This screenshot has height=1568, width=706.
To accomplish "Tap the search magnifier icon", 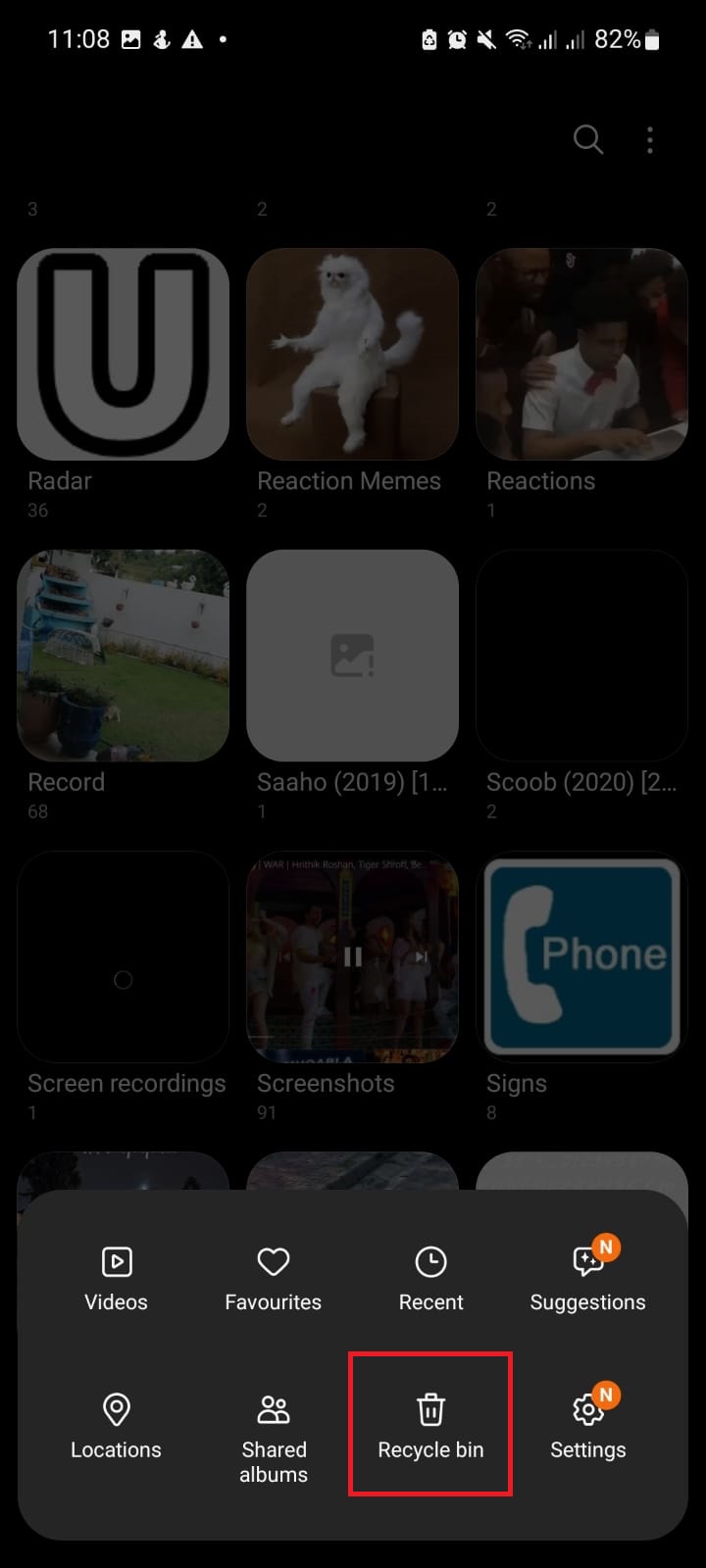I will pos(587,139).
